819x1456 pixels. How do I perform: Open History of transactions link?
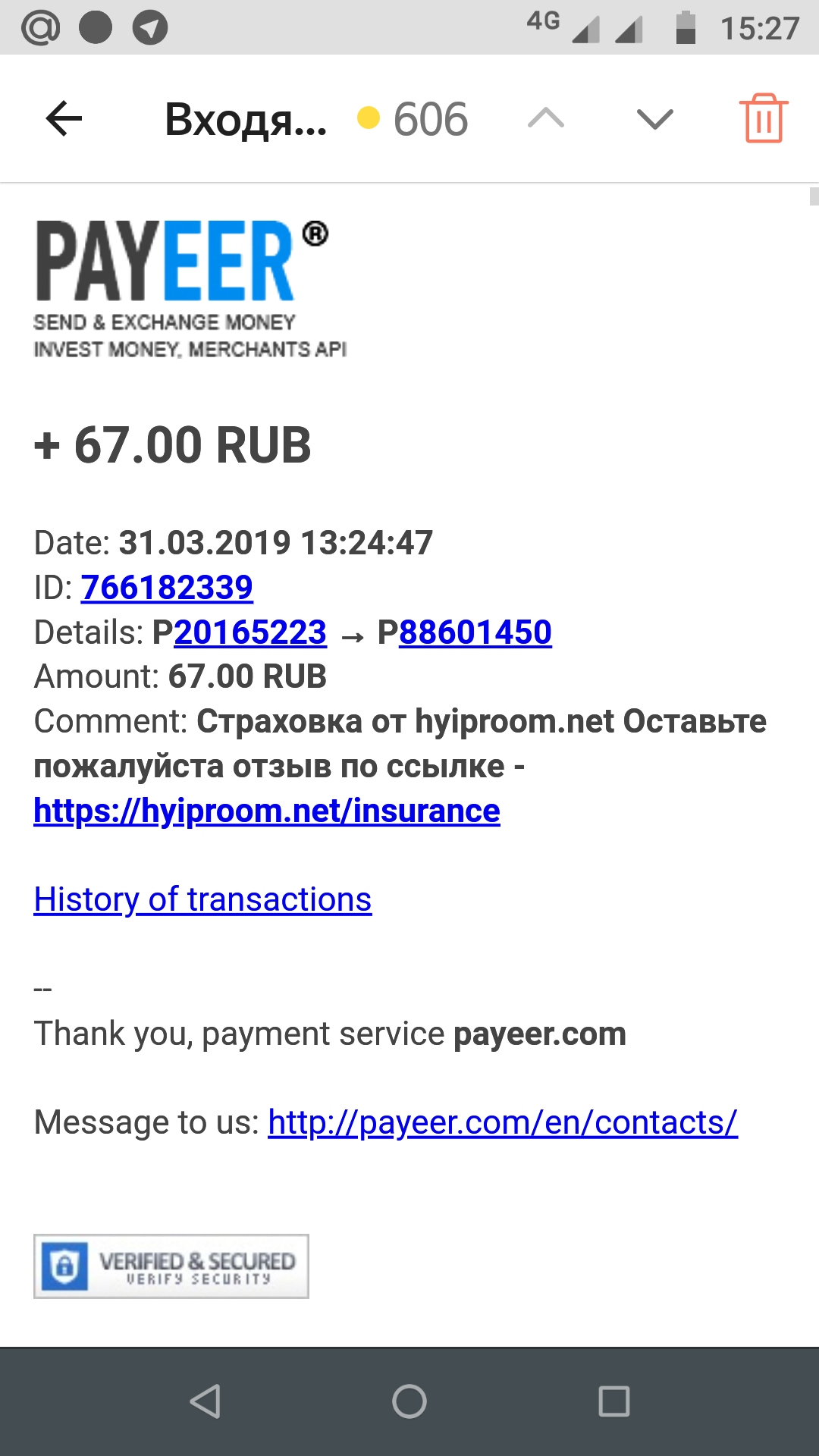point(202,900)
